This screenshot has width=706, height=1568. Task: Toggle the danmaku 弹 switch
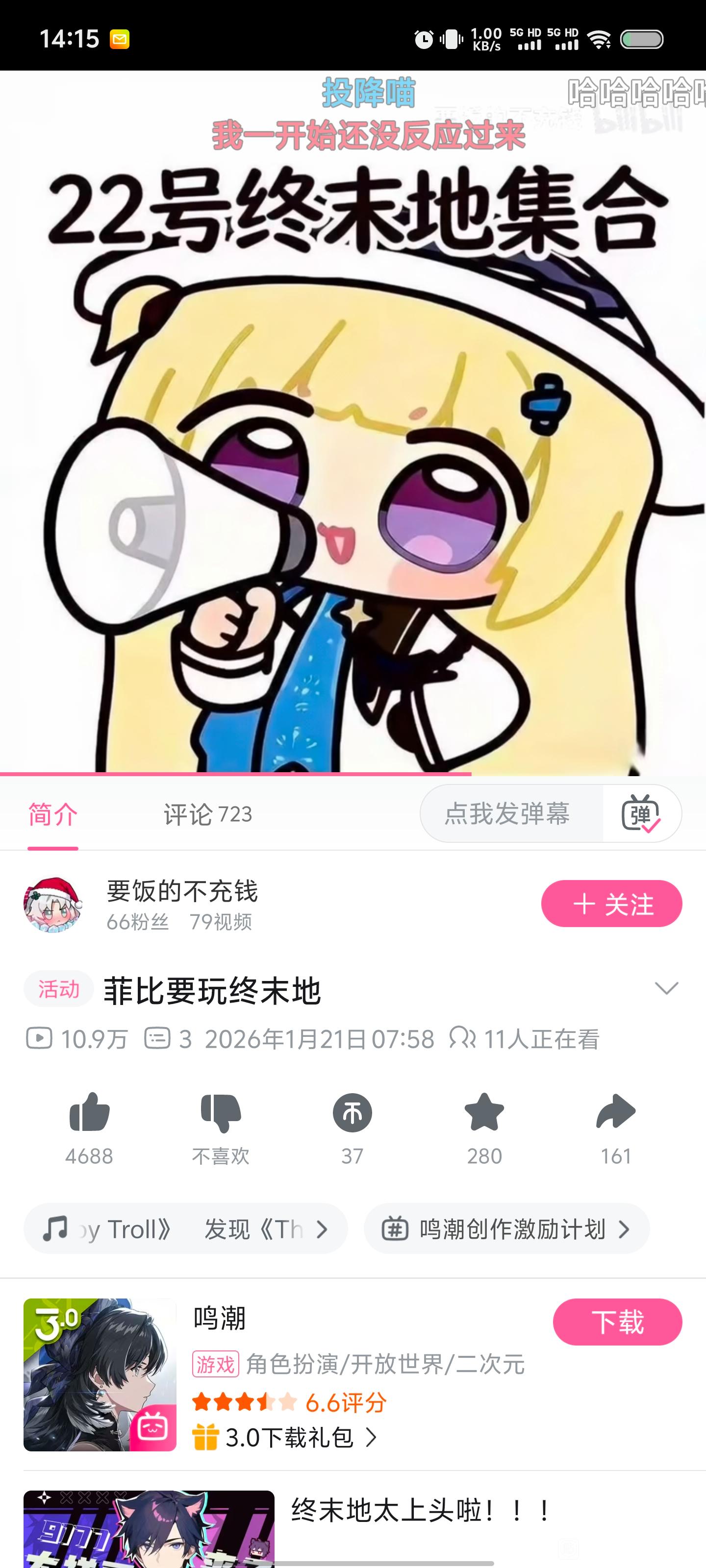coord(641,814)
